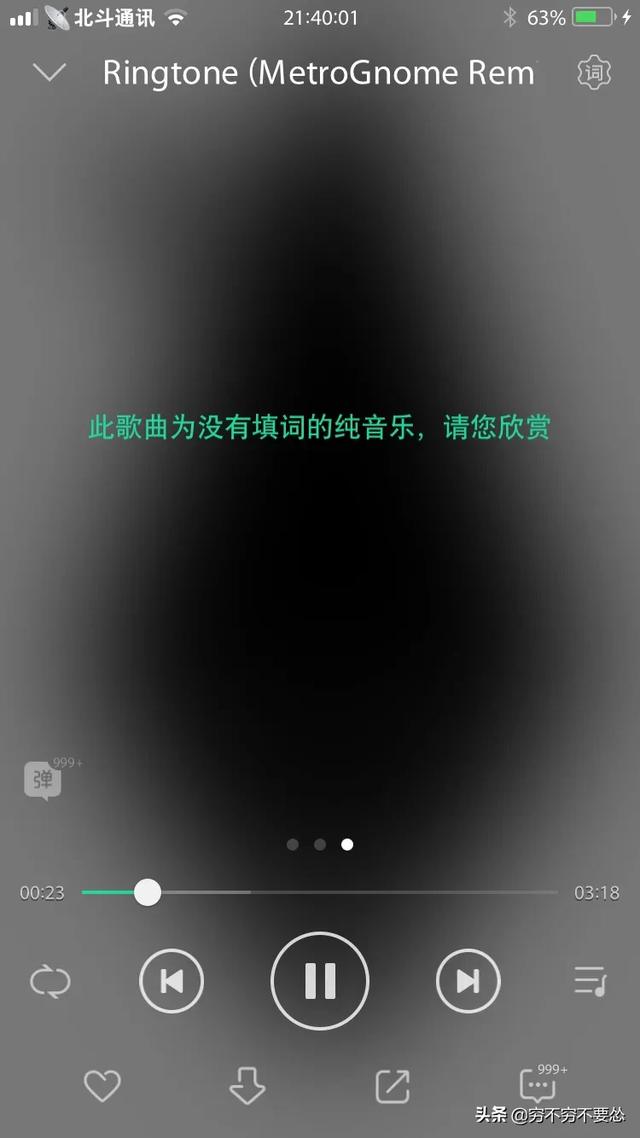This screenshot has height=1138, width=640.
Task: Share this song
Action: [x=393, y=1086]
